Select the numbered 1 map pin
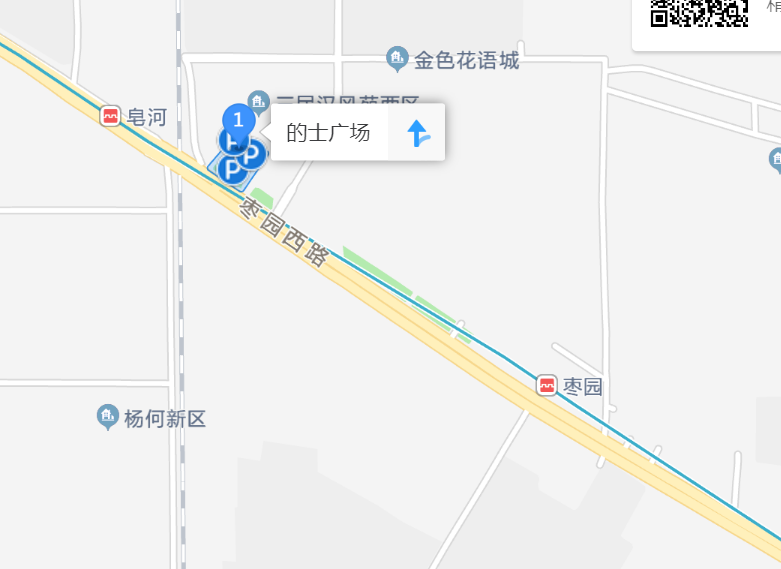The height and width of the screenshot is (569, 781). (238, 121)
